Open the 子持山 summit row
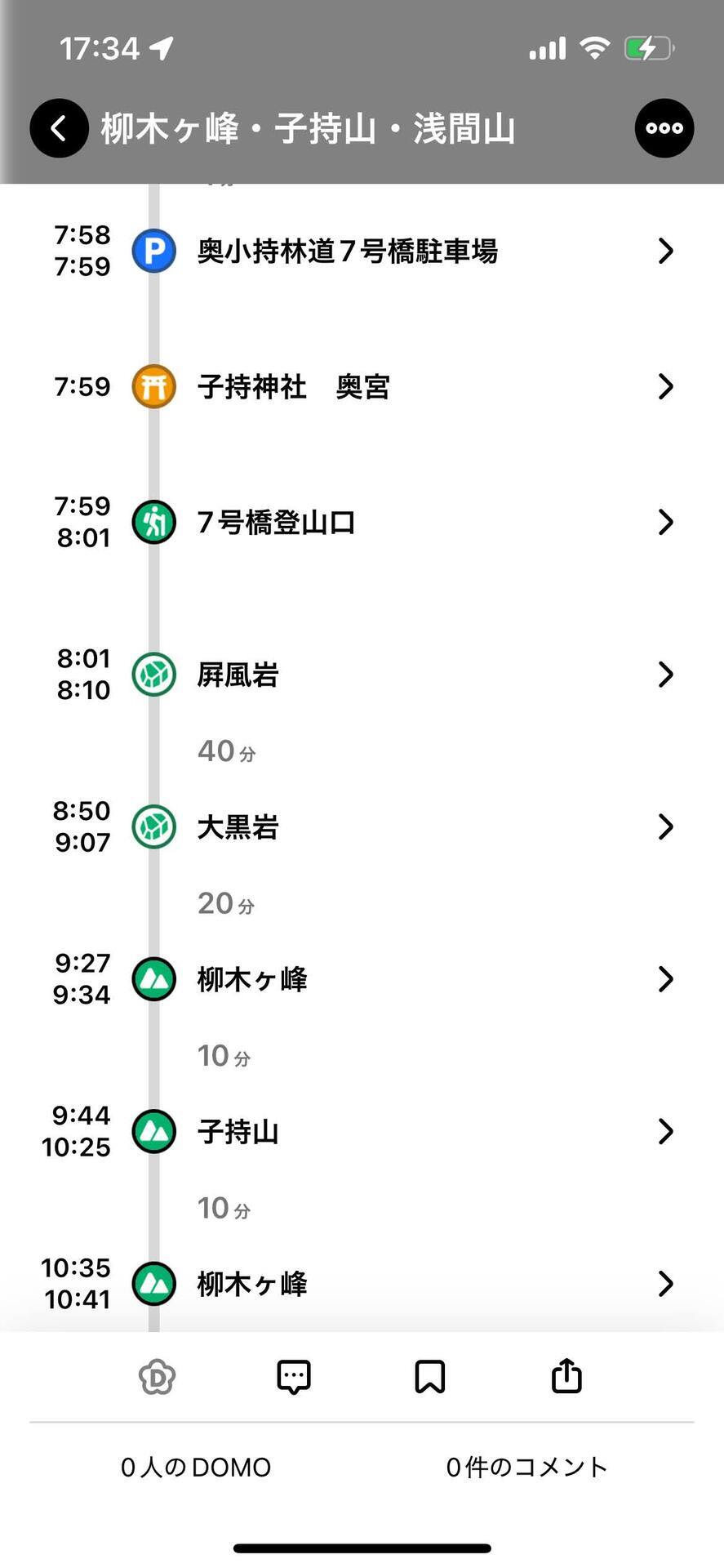Screen dimensions: 724x1568 click(362, 1131)
